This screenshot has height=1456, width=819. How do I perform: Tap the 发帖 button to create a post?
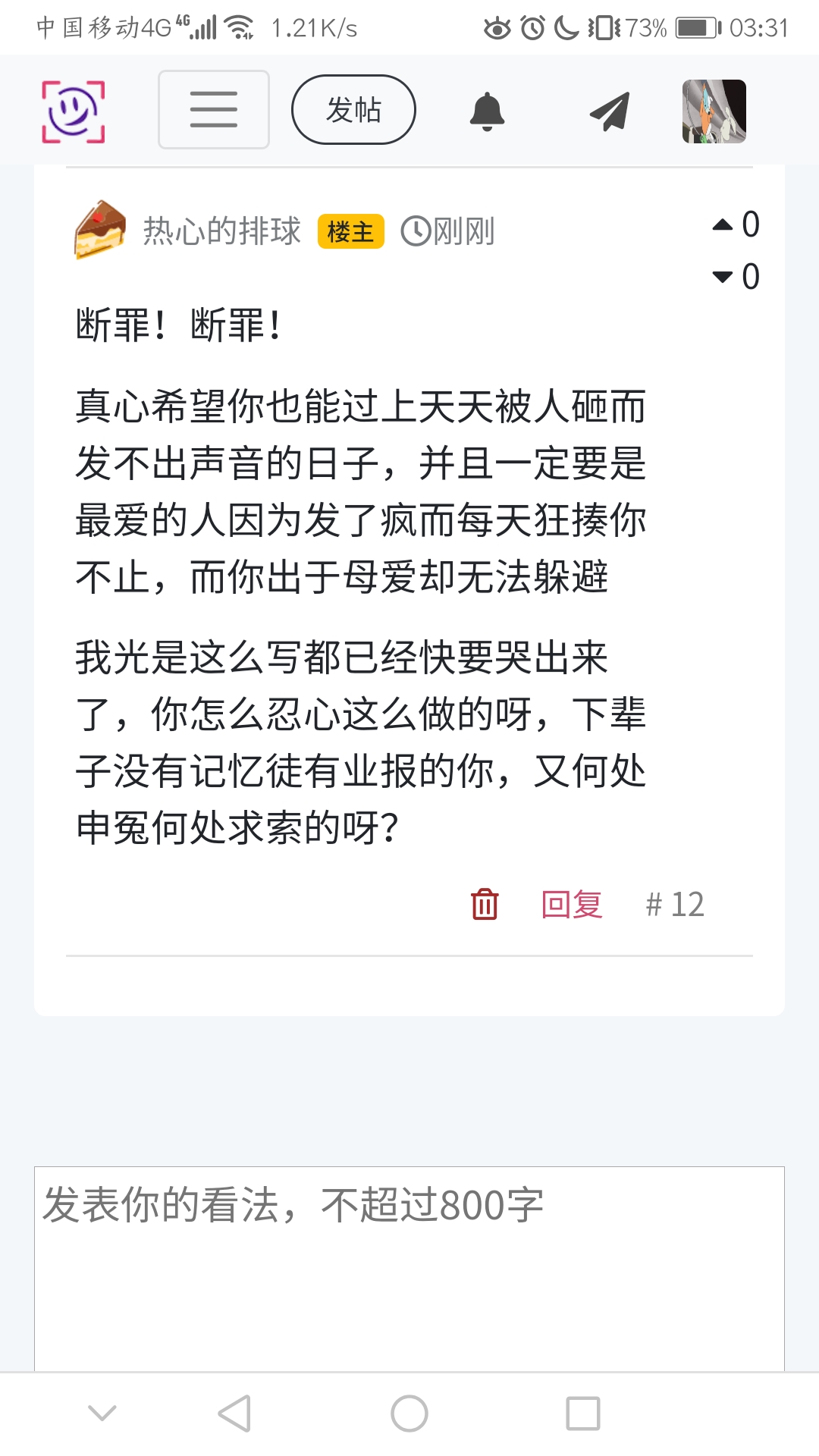click(x=353, y=110)
